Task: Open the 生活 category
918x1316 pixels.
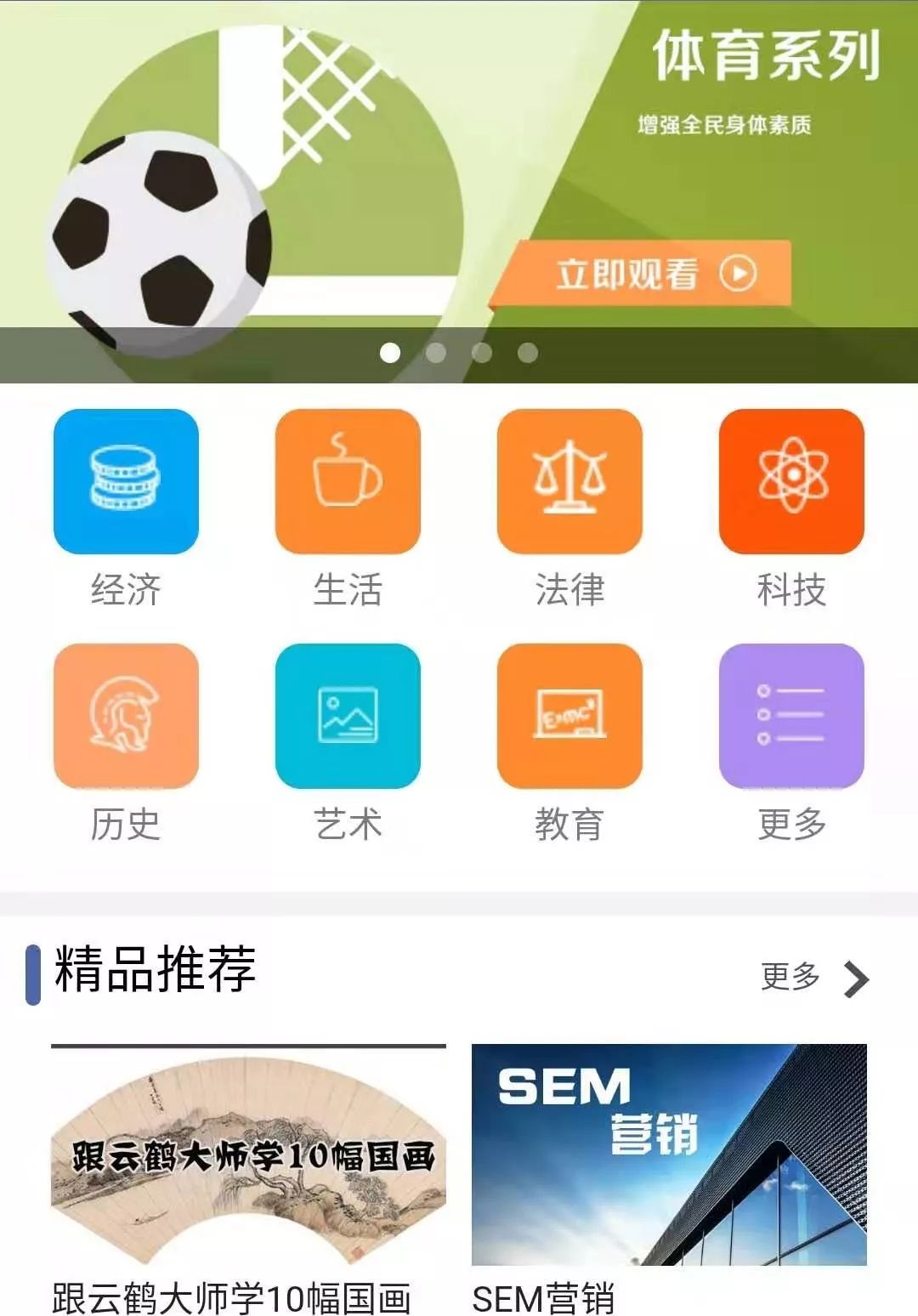Action: pos(348,482)
